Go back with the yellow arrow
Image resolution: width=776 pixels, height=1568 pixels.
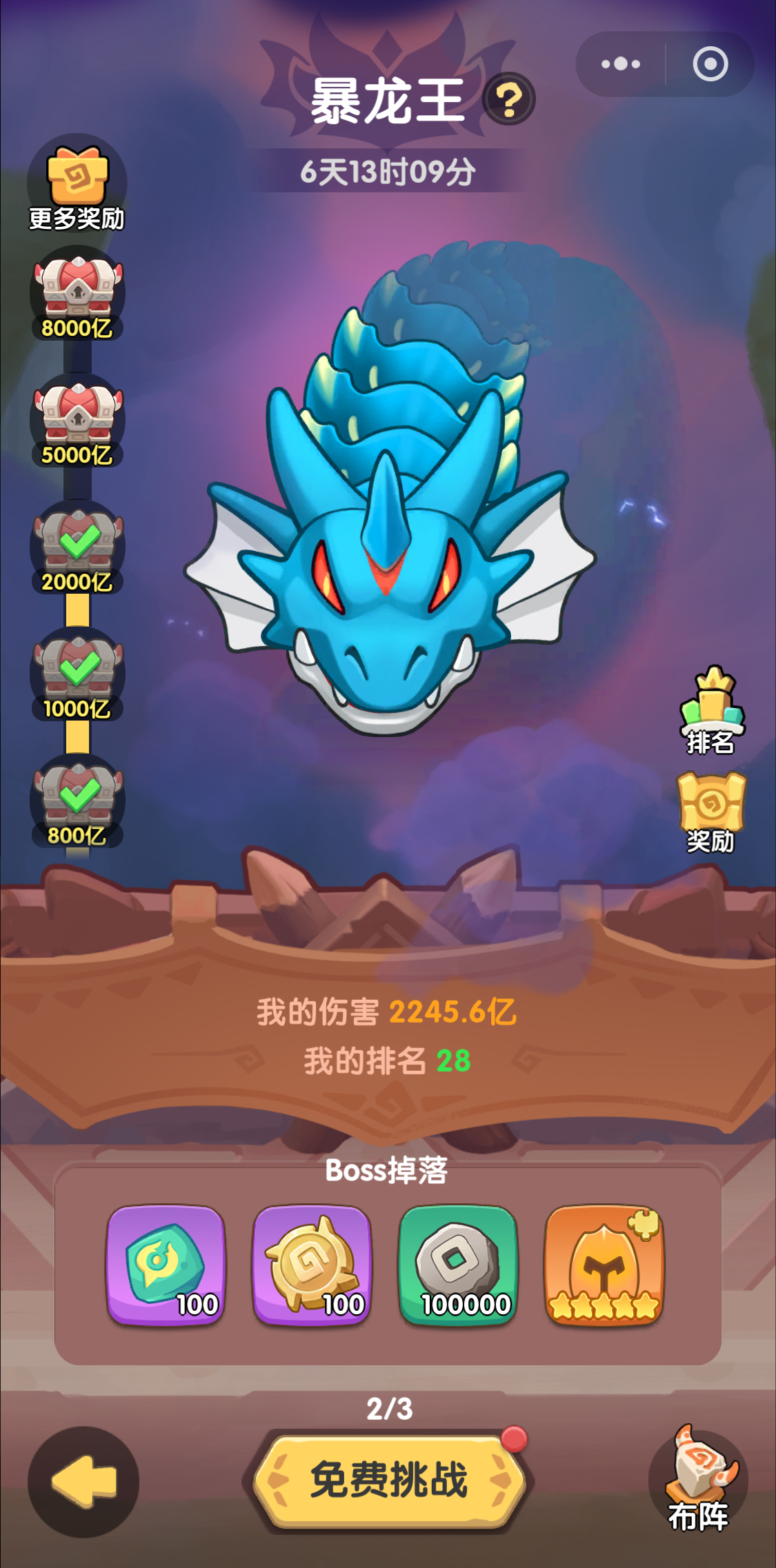83,1482
